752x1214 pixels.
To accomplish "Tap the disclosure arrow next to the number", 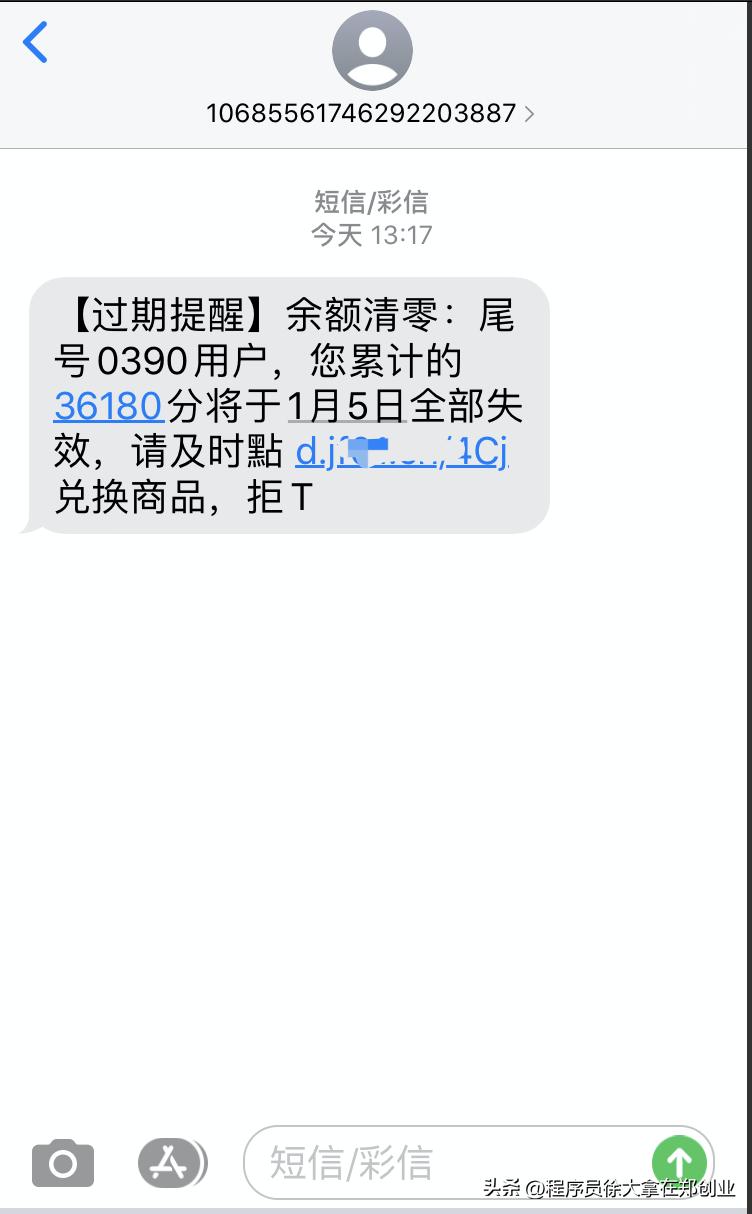I will (530, 113).
